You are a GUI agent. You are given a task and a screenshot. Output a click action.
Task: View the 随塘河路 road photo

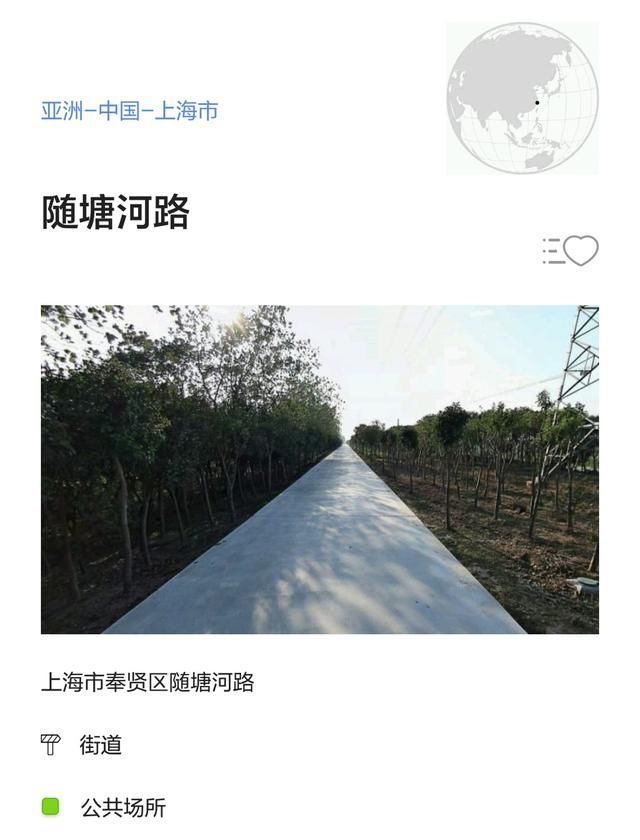pyautogui.click(x=319, y=469)
